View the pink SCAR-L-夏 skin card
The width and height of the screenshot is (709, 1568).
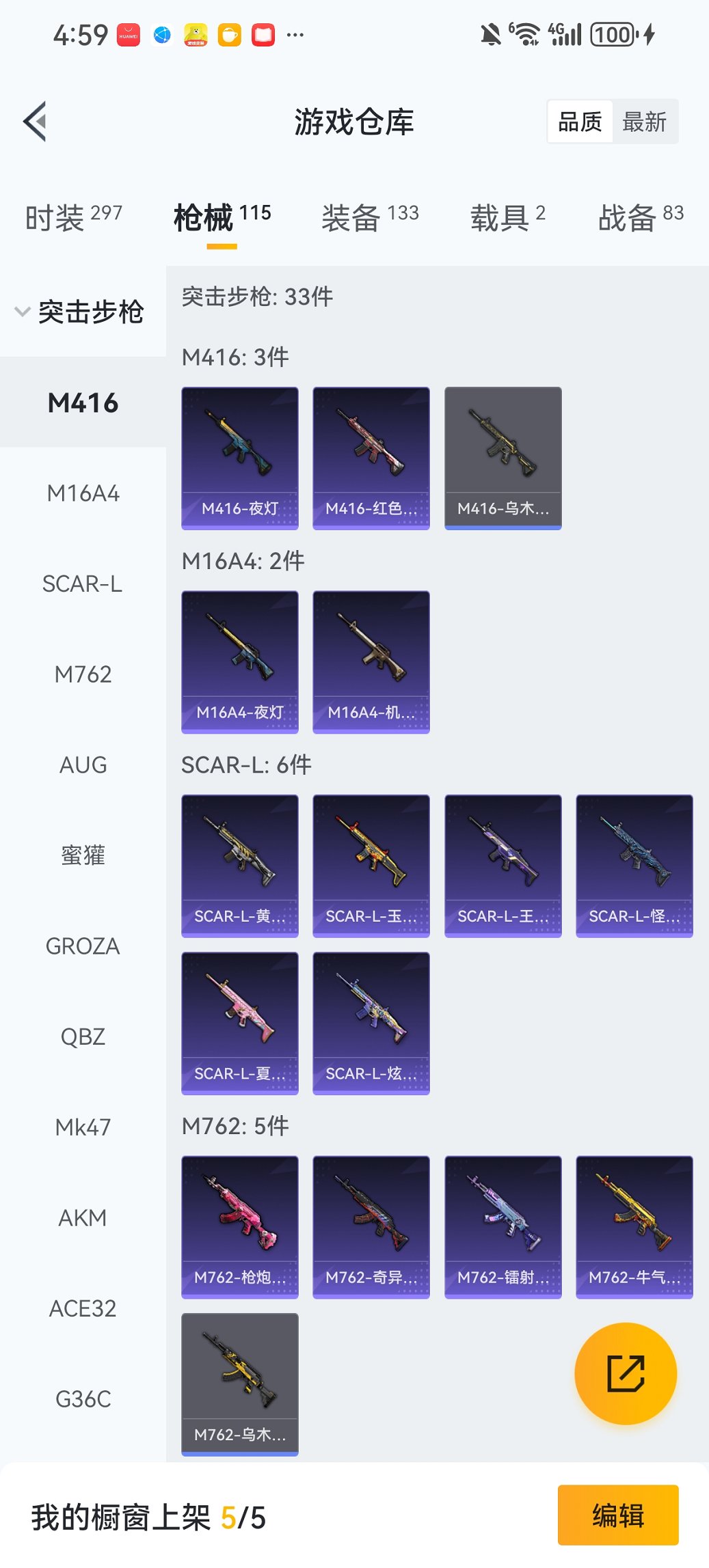point(239,1024)
